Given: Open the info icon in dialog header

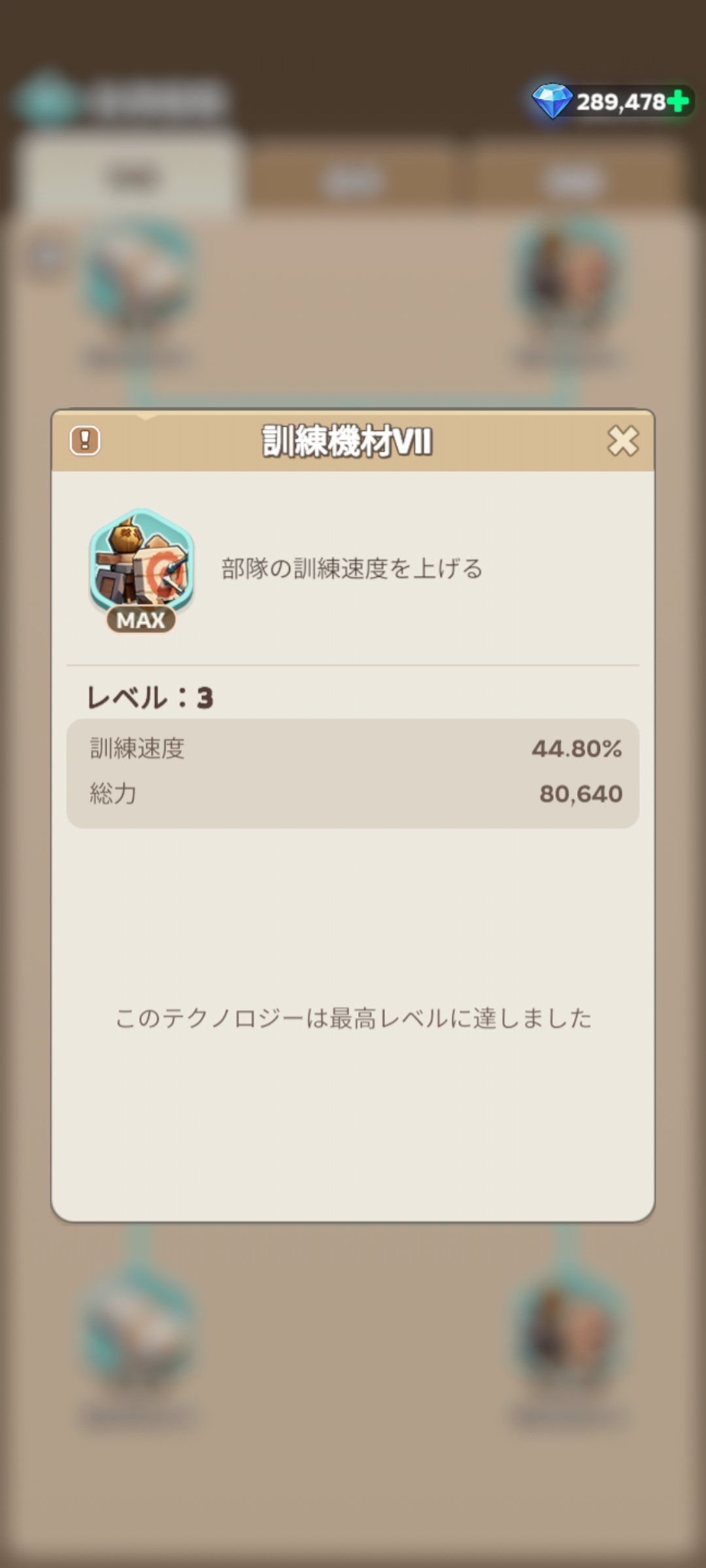Looking at the screenshot, I should (x=85, y=441).
